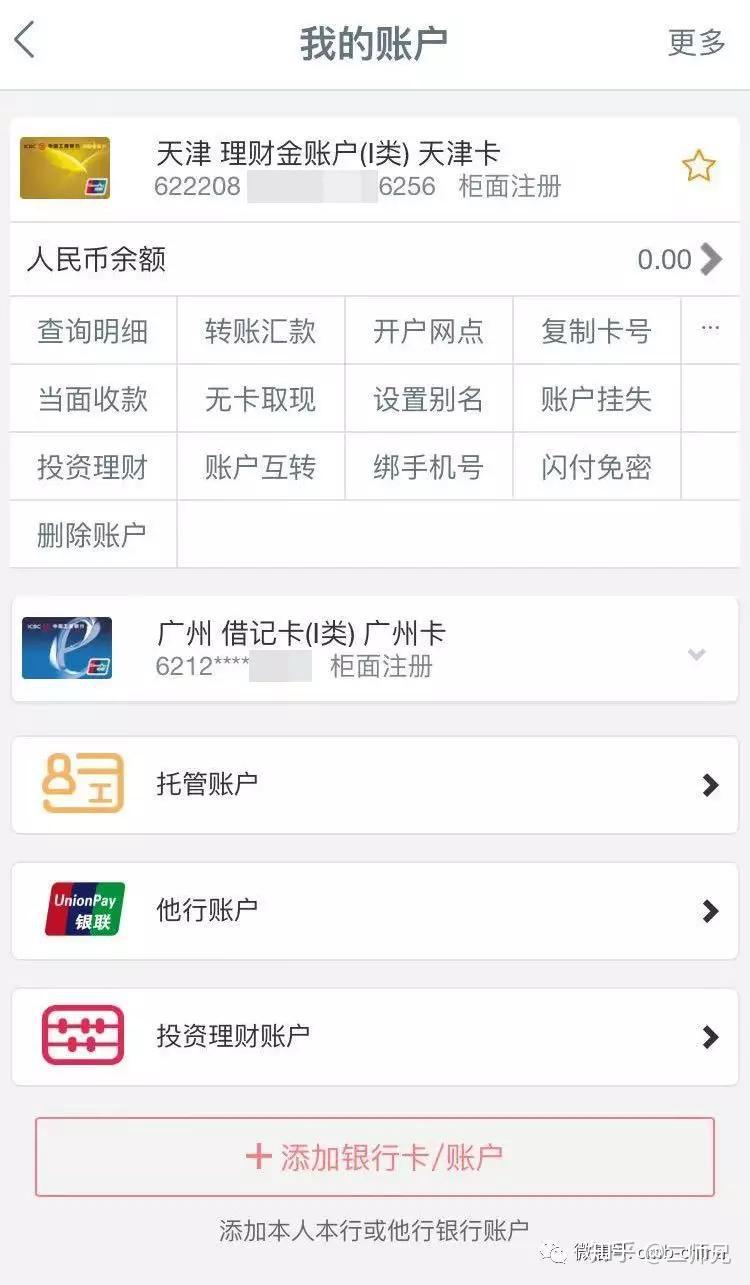Open 他行账户
Viewport: 750px width, 1285px height.
375,911
